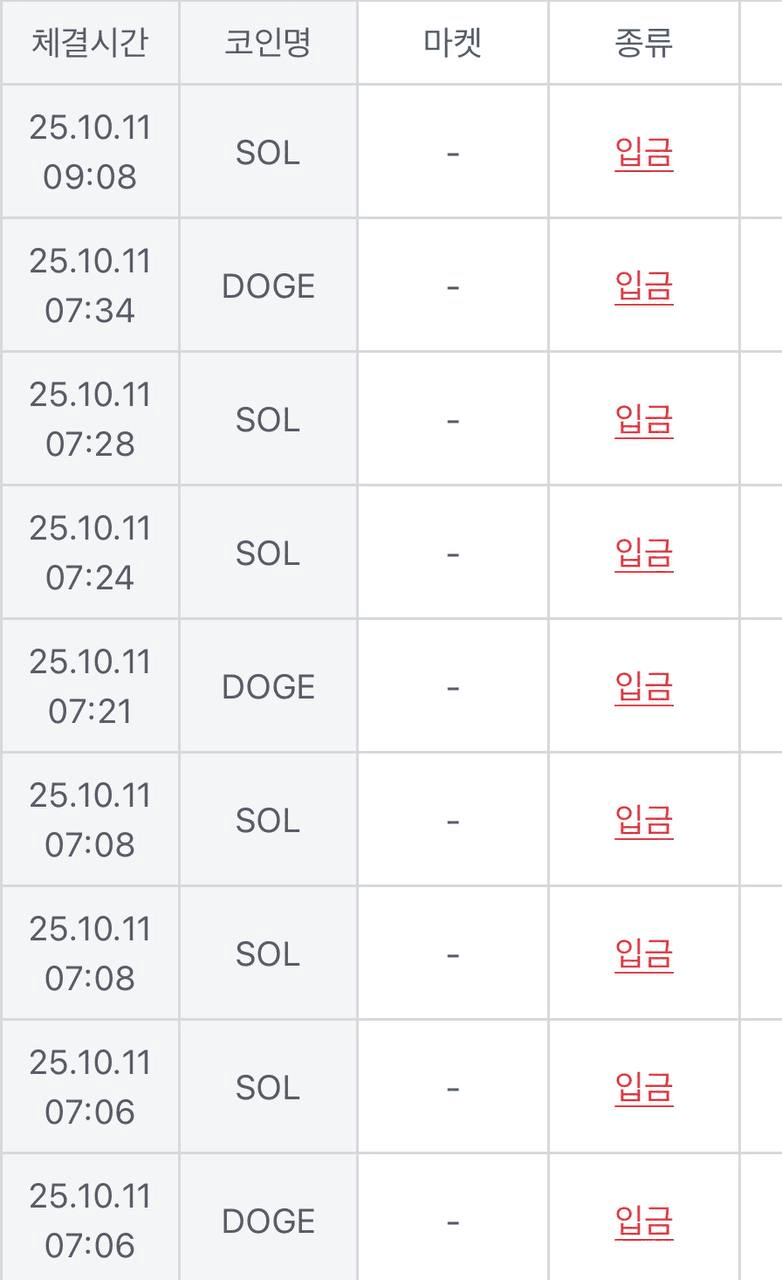Screen dimensions: 782x1280
Task: Open the 입금 link for DOGE at 07:21
Action: click(x=643, y=687)
